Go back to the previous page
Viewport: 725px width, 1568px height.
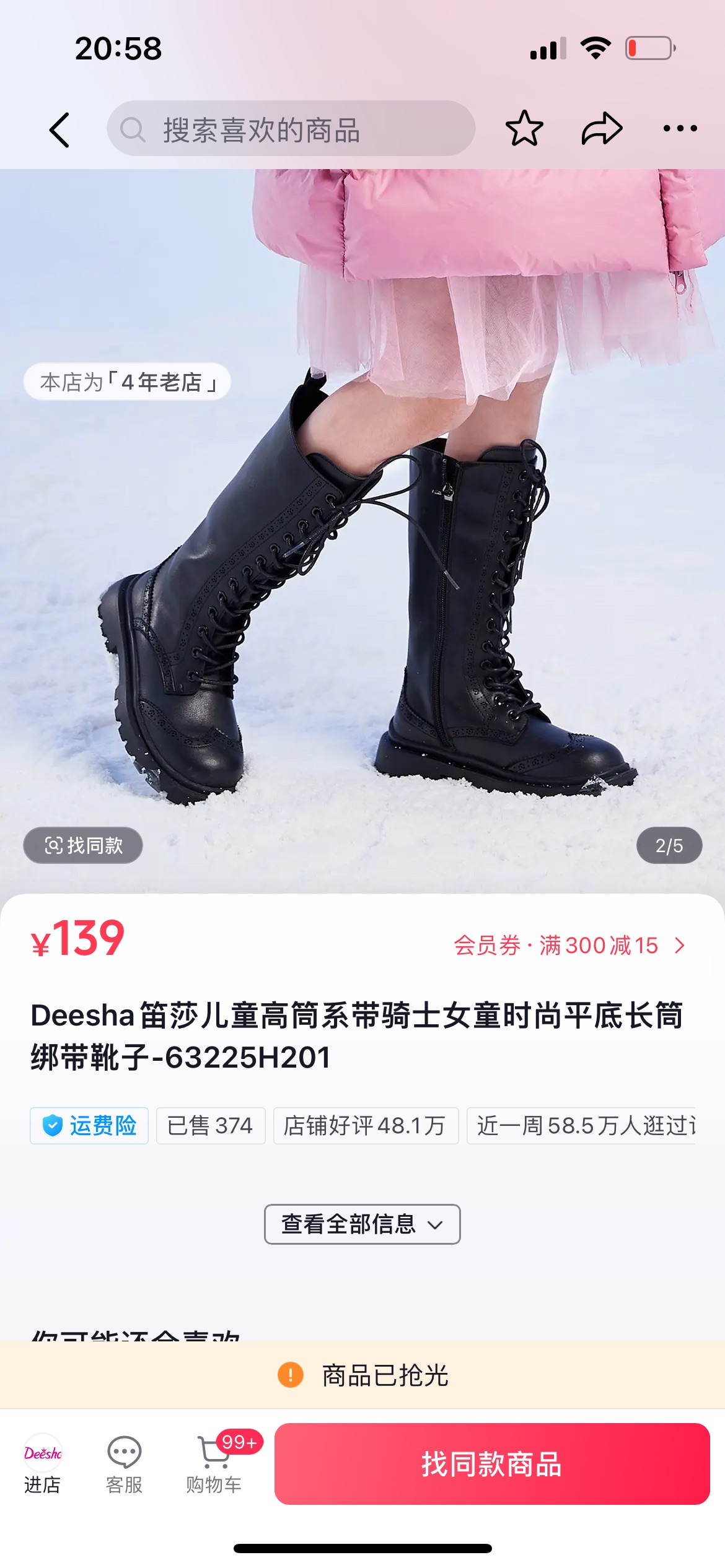pos(59,130)
